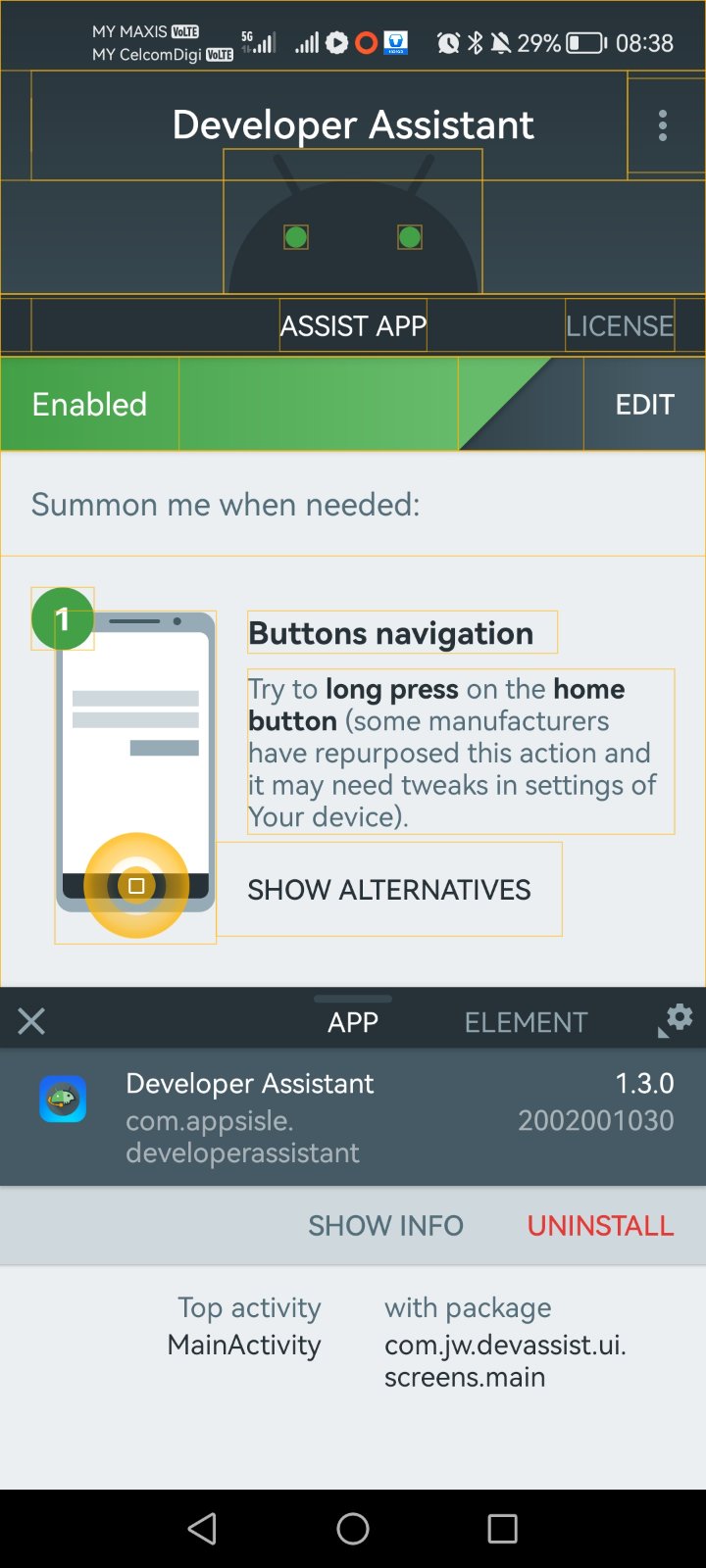Tap UNINSTALL for Developer Assistant

coord(600,1225)
